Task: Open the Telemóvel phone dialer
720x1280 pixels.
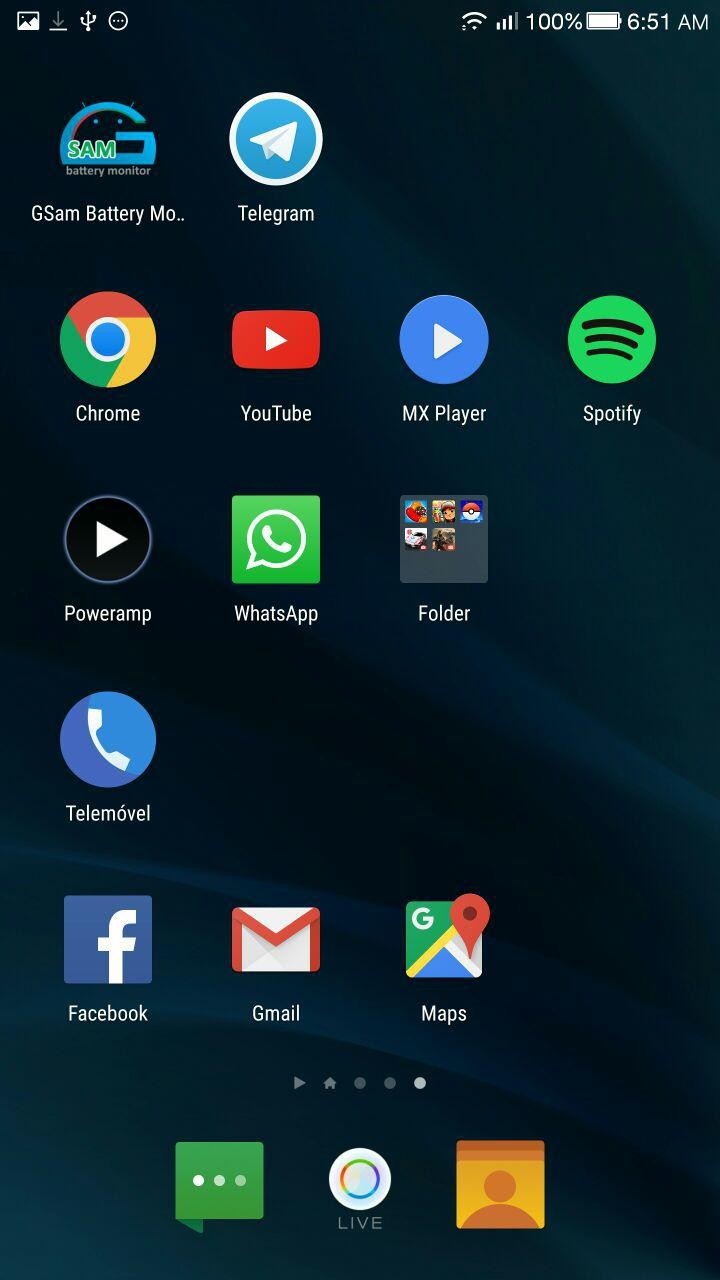Action: 108,740
